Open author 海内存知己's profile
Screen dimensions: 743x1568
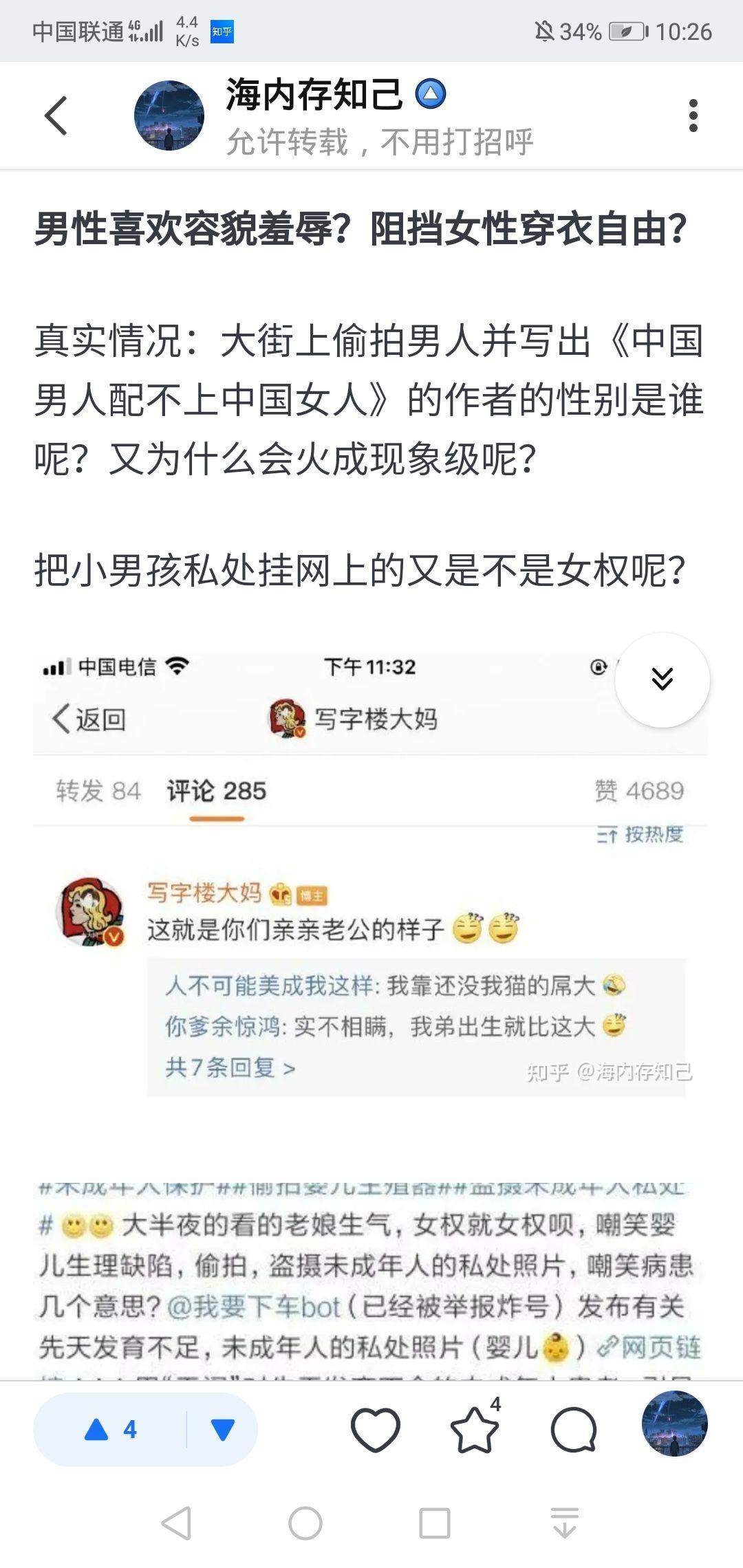(313, 95)
